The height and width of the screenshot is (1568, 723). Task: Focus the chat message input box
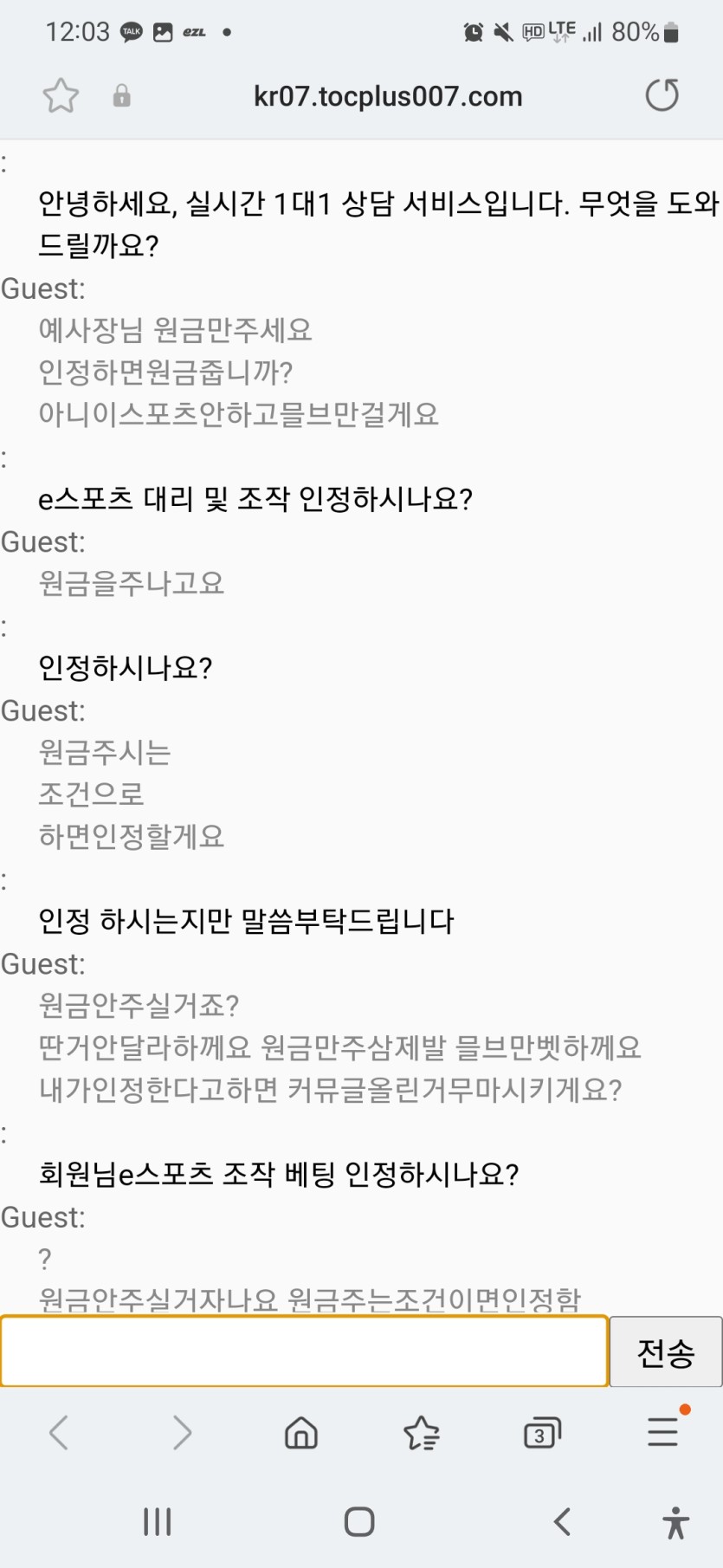click(304, 1351)
